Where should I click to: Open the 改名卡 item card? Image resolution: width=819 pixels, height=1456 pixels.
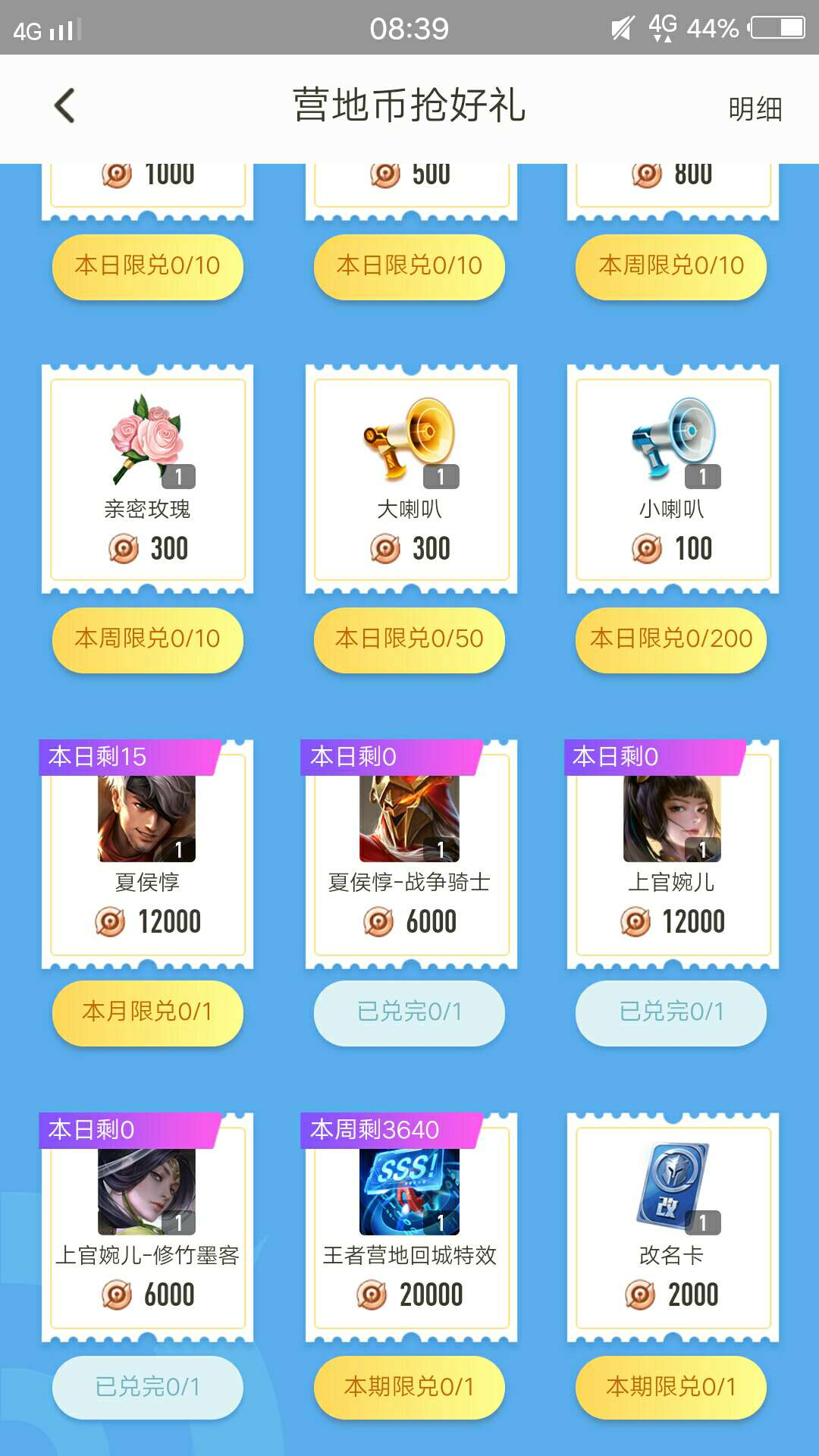click(x=672, y=1226)
